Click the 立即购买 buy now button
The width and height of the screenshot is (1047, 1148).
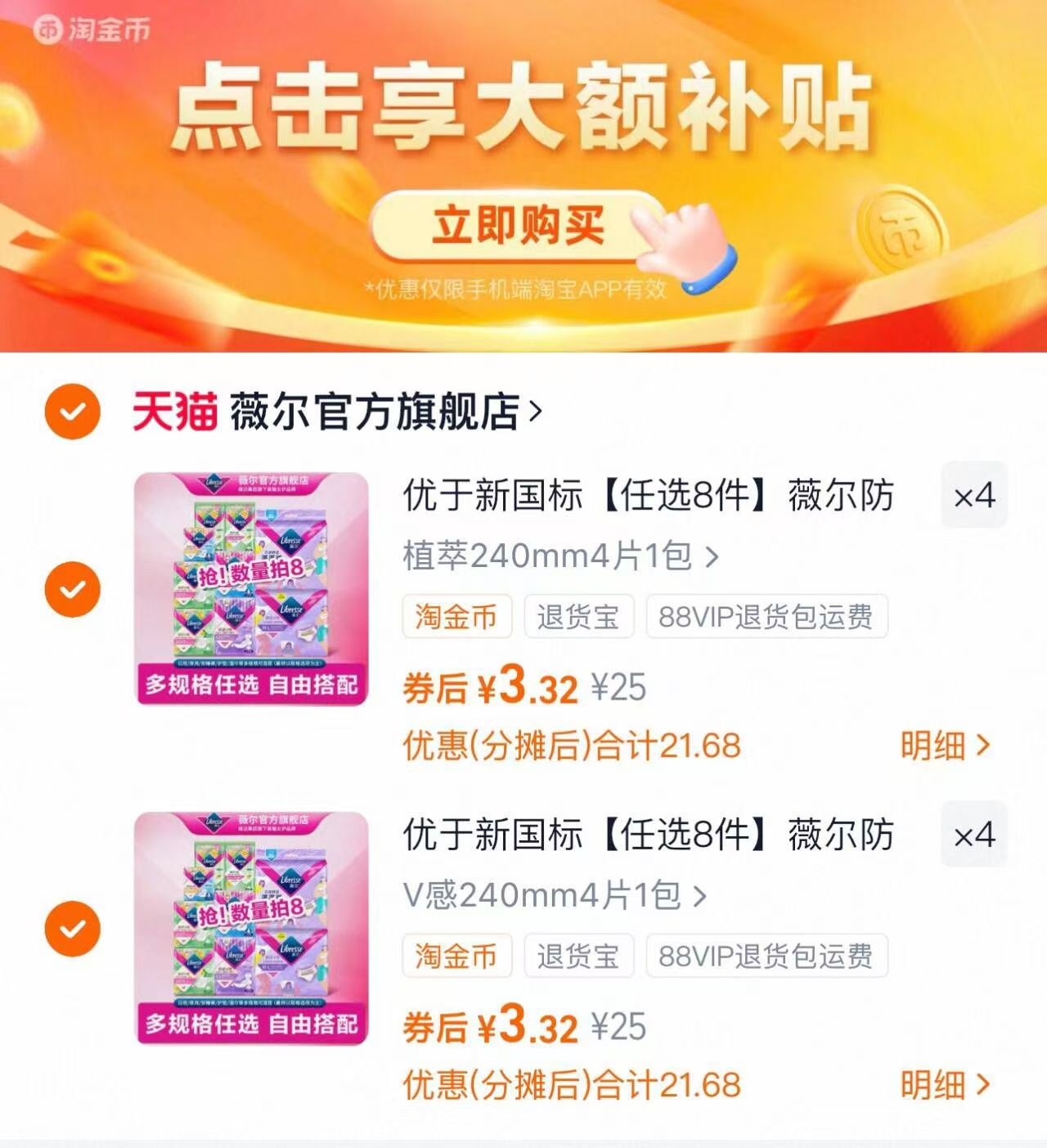coord(519,227)
